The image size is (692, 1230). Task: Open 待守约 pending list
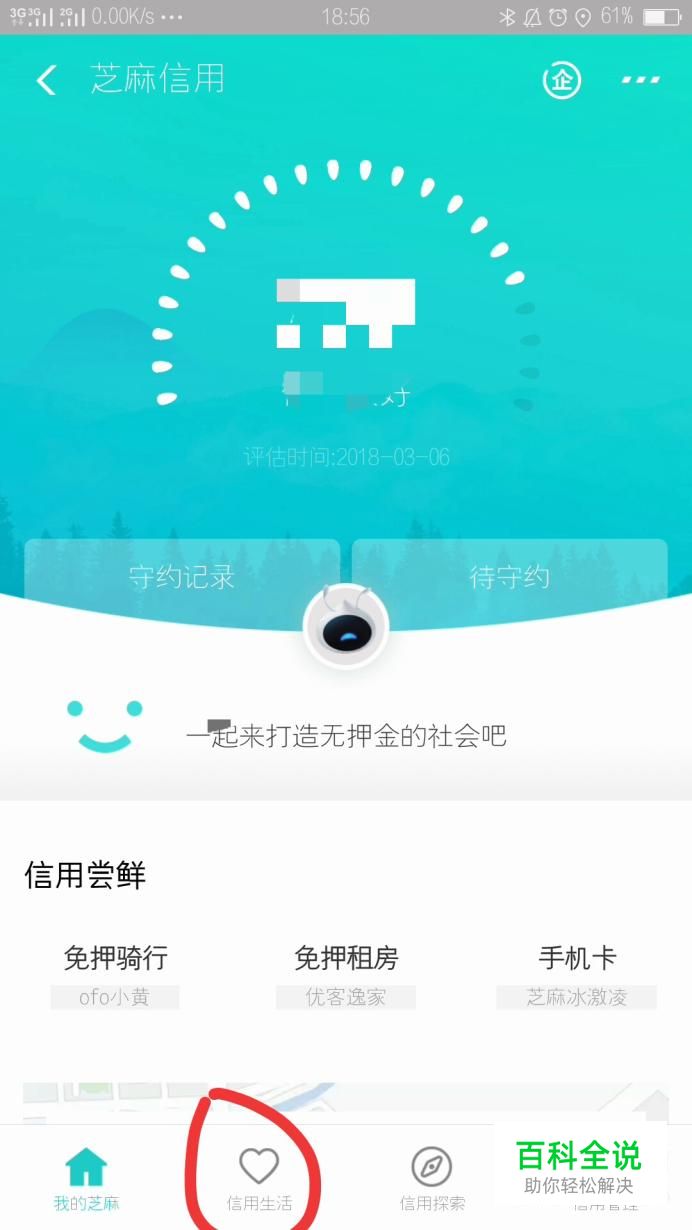tap(509, 577)
